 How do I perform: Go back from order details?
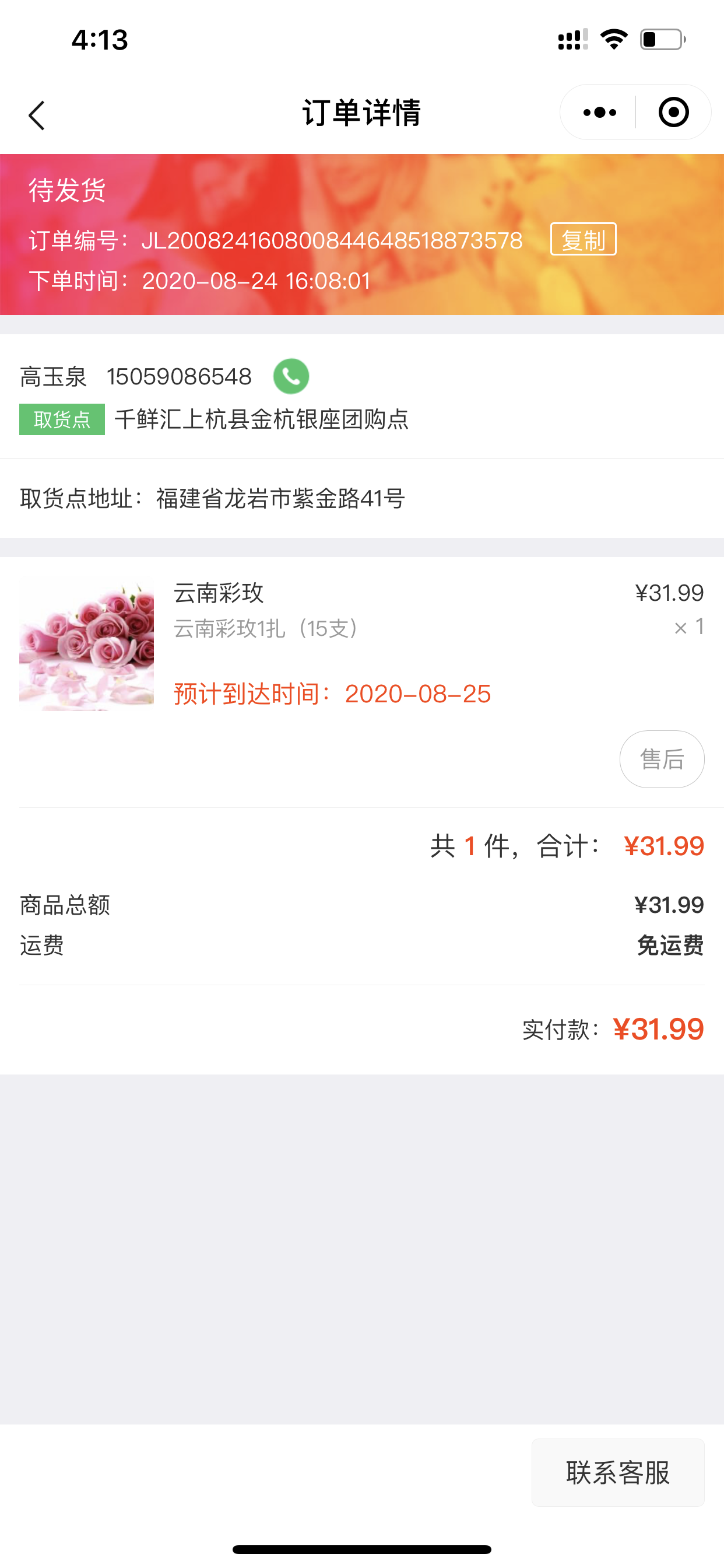[37, 114]
